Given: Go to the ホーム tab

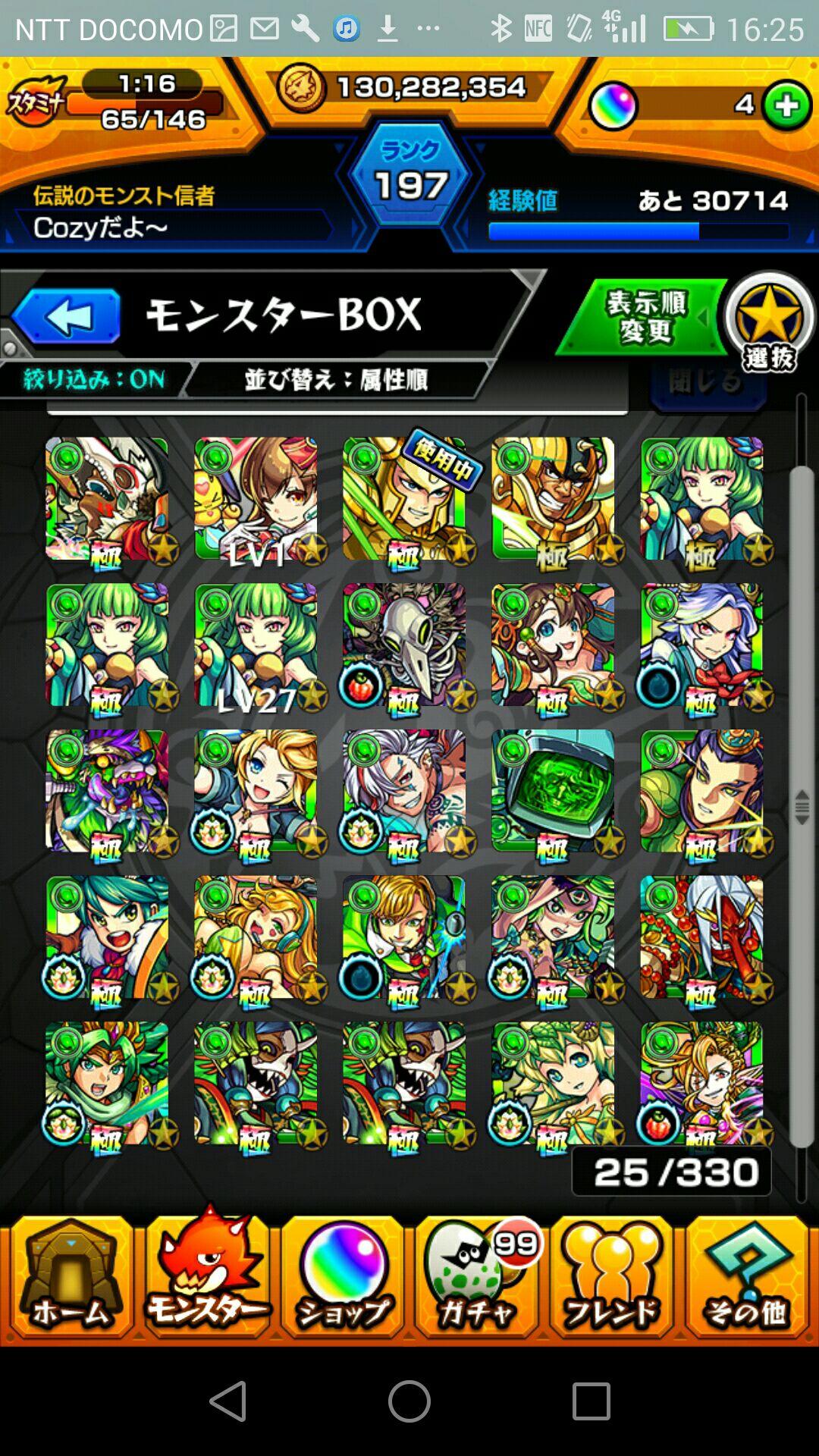Looking at the screenshot, I should coord(70,1277).
